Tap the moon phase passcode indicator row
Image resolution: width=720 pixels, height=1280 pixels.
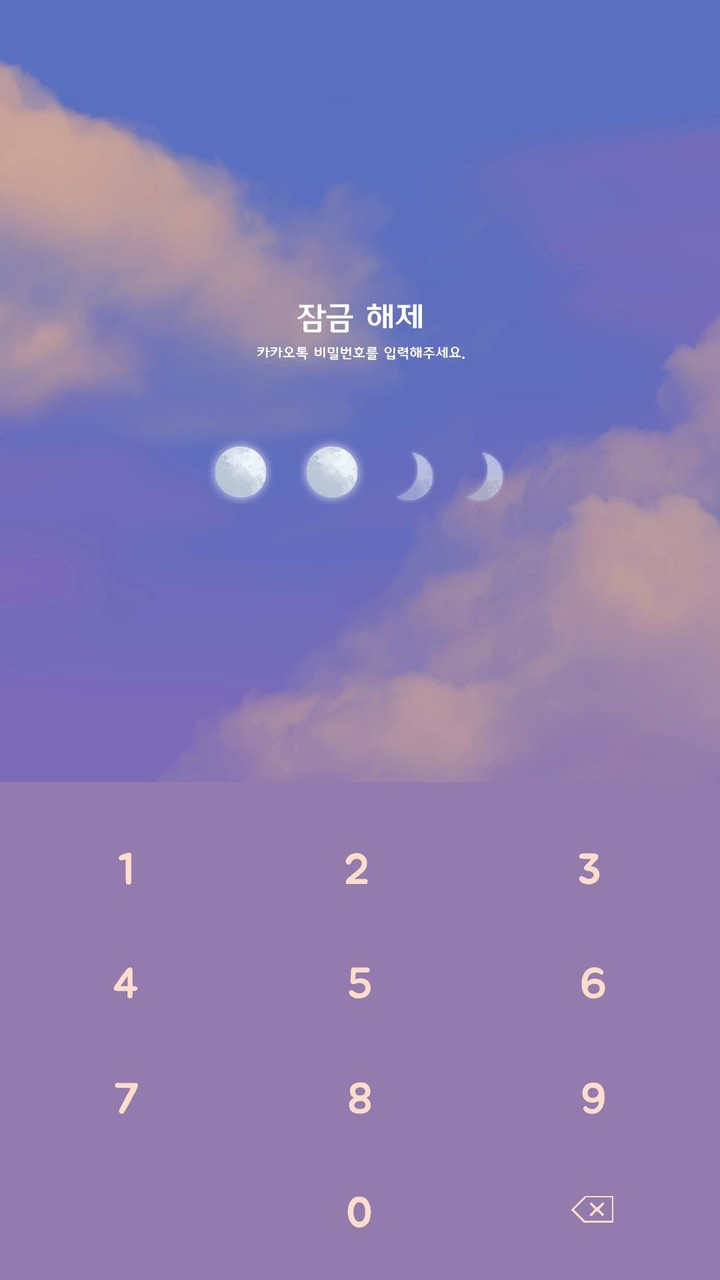pos(360,475)
